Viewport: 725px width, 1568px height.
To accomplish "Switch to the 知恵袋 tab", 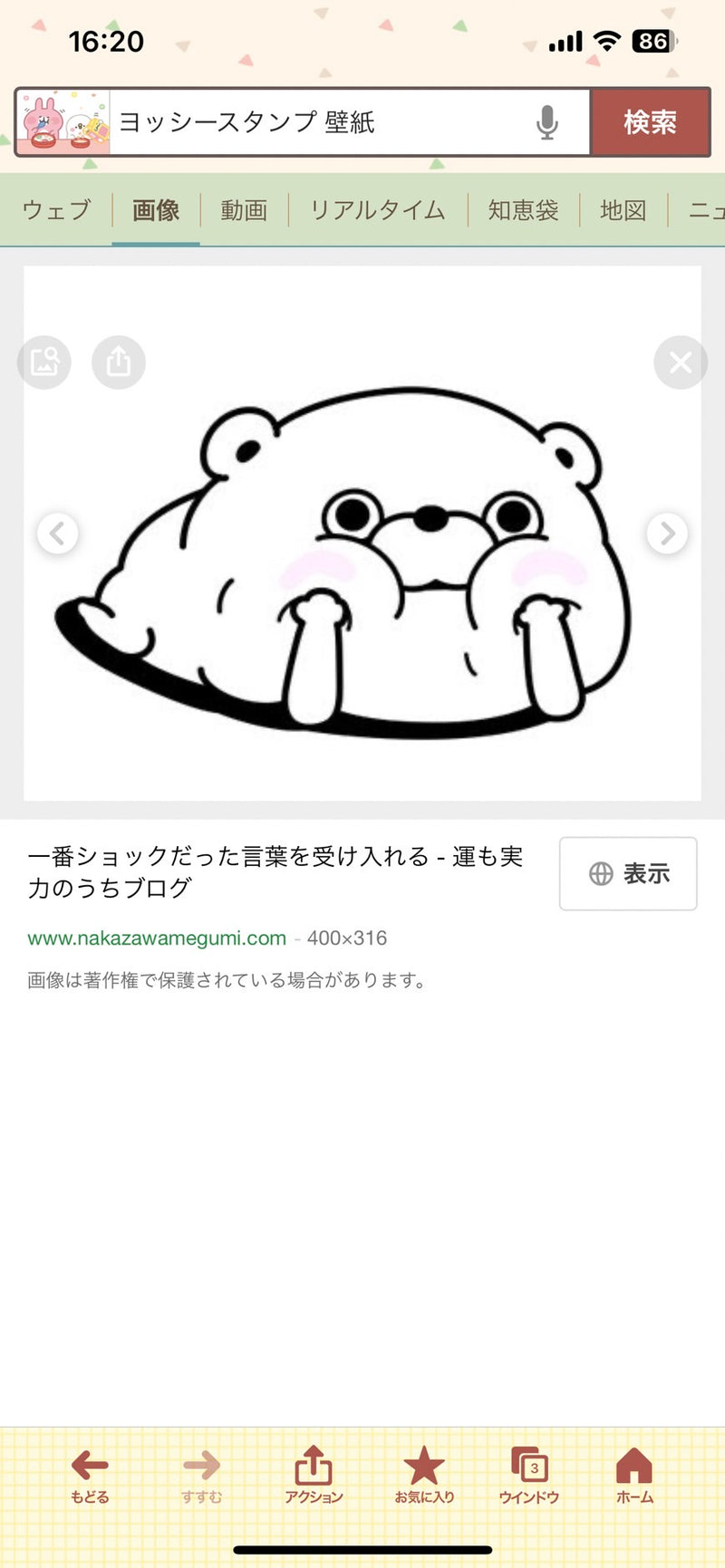I will click(x=523, y=210).
